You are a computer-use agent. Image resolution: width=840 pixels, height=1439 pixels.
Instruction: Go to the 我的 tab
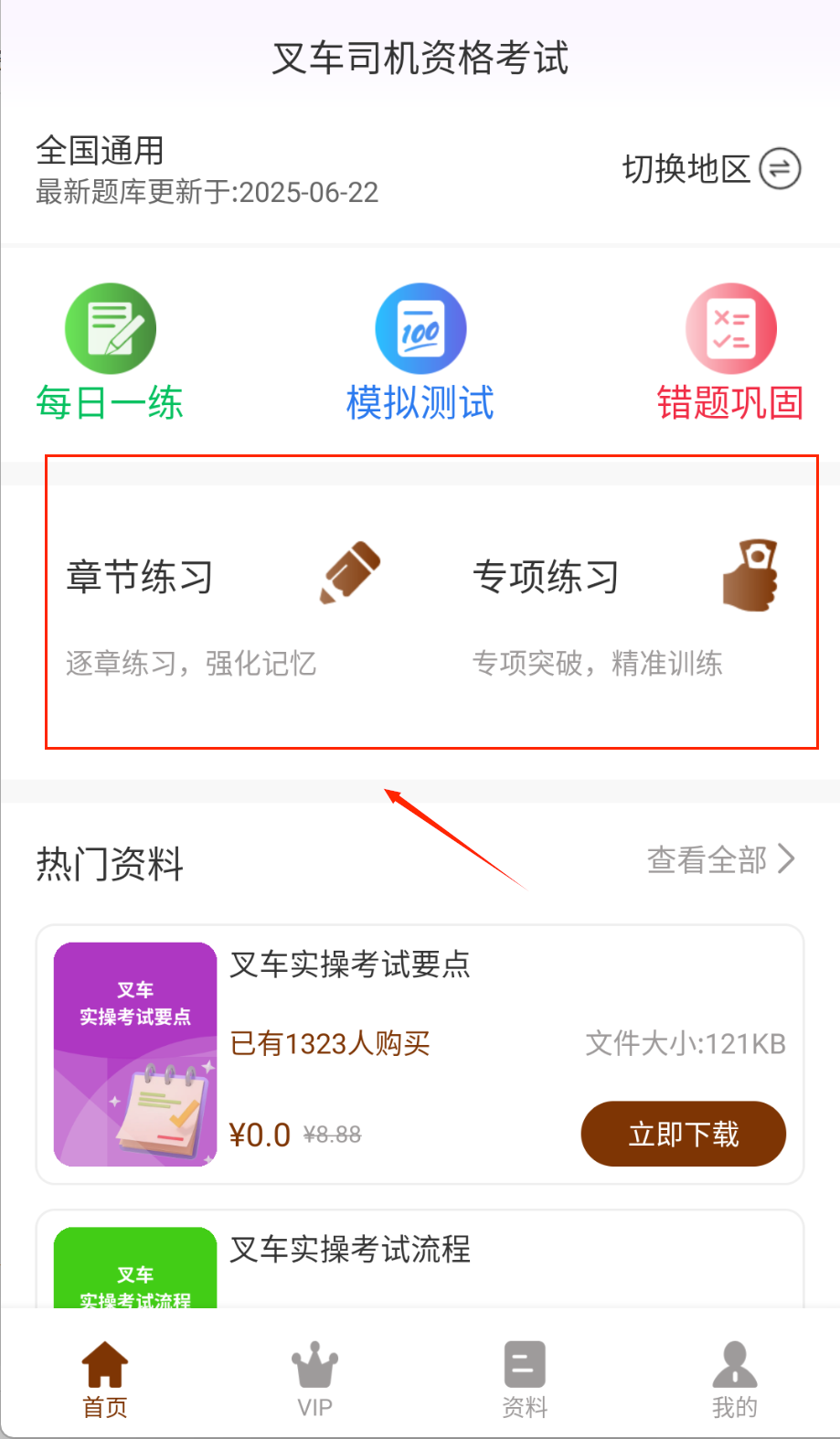point(734,1379)
